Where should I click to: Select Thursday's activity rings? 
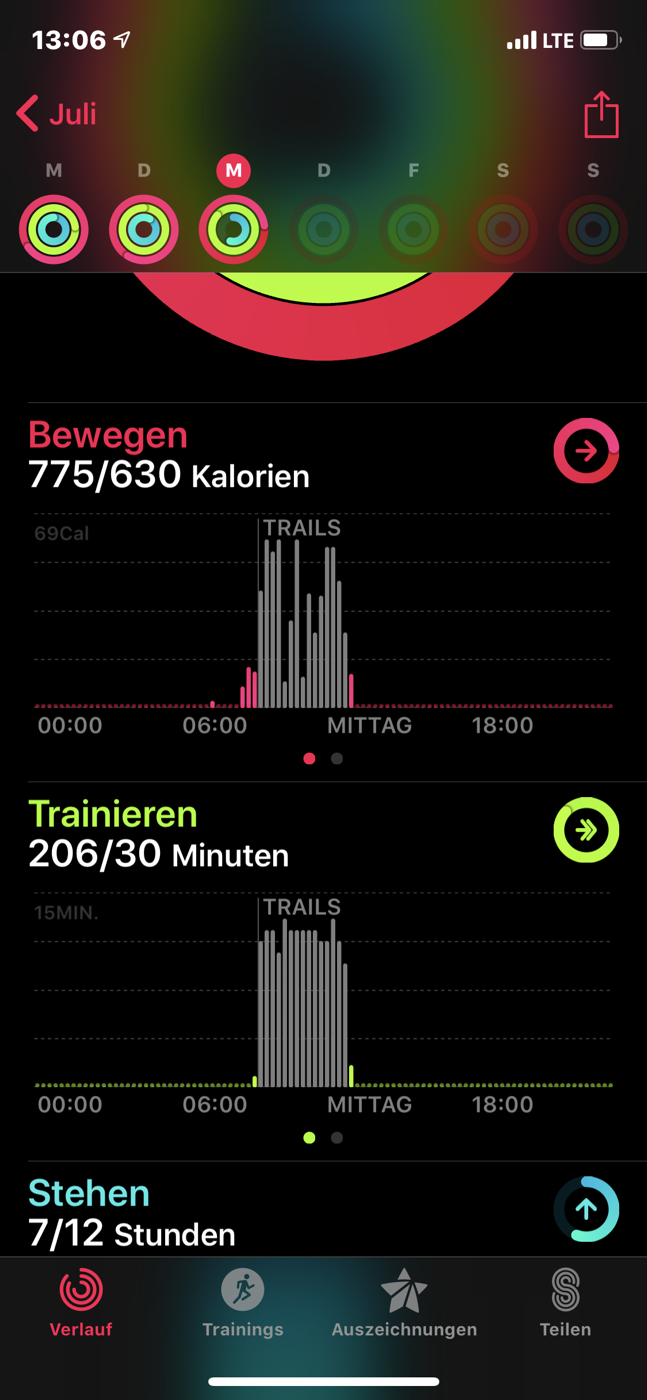[x=323, y=230]
